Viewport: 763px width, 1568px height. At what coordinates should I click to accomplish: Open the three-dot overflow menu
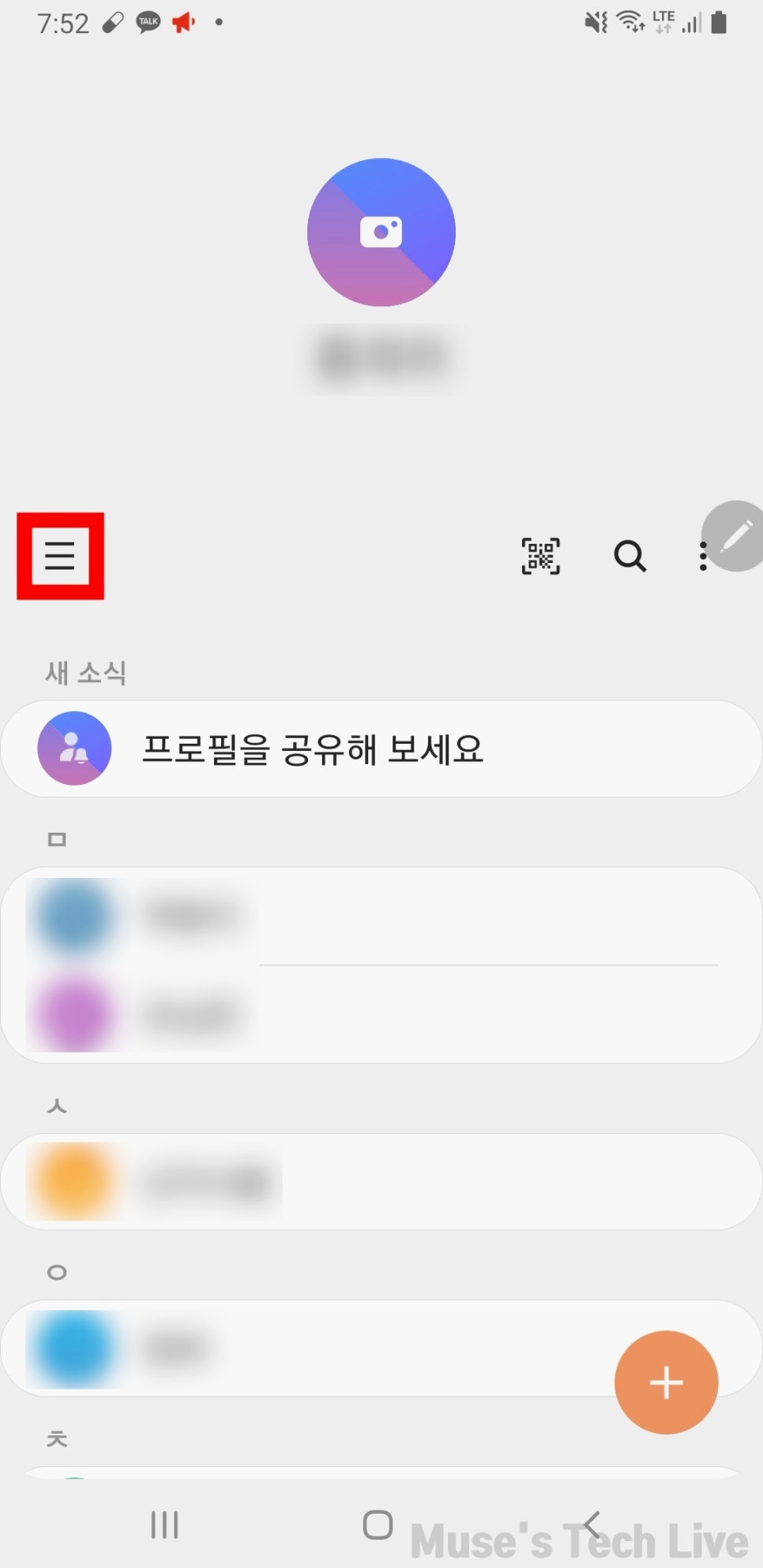click(x=701, y=557)
